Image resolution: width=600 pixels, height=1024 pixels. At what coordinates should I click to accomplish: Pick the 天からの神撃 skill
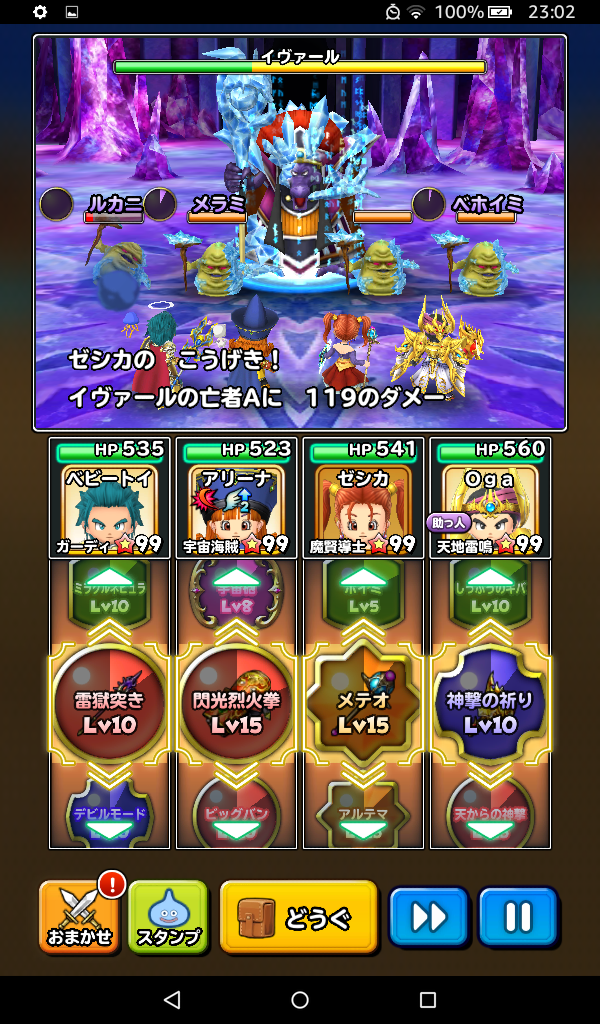(x=490, y=812)
